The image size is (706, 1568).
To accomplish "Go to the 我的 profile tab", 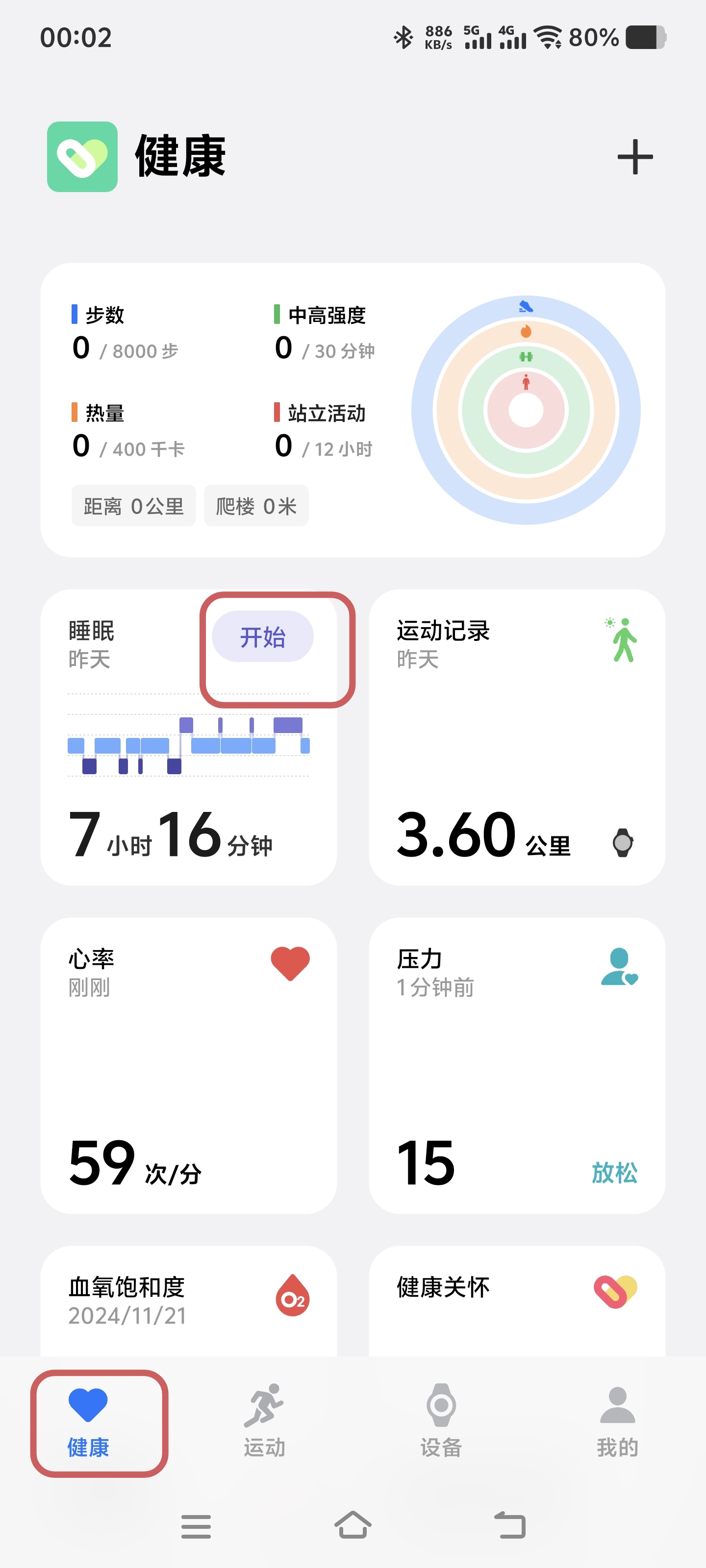I will point(617,1422).
